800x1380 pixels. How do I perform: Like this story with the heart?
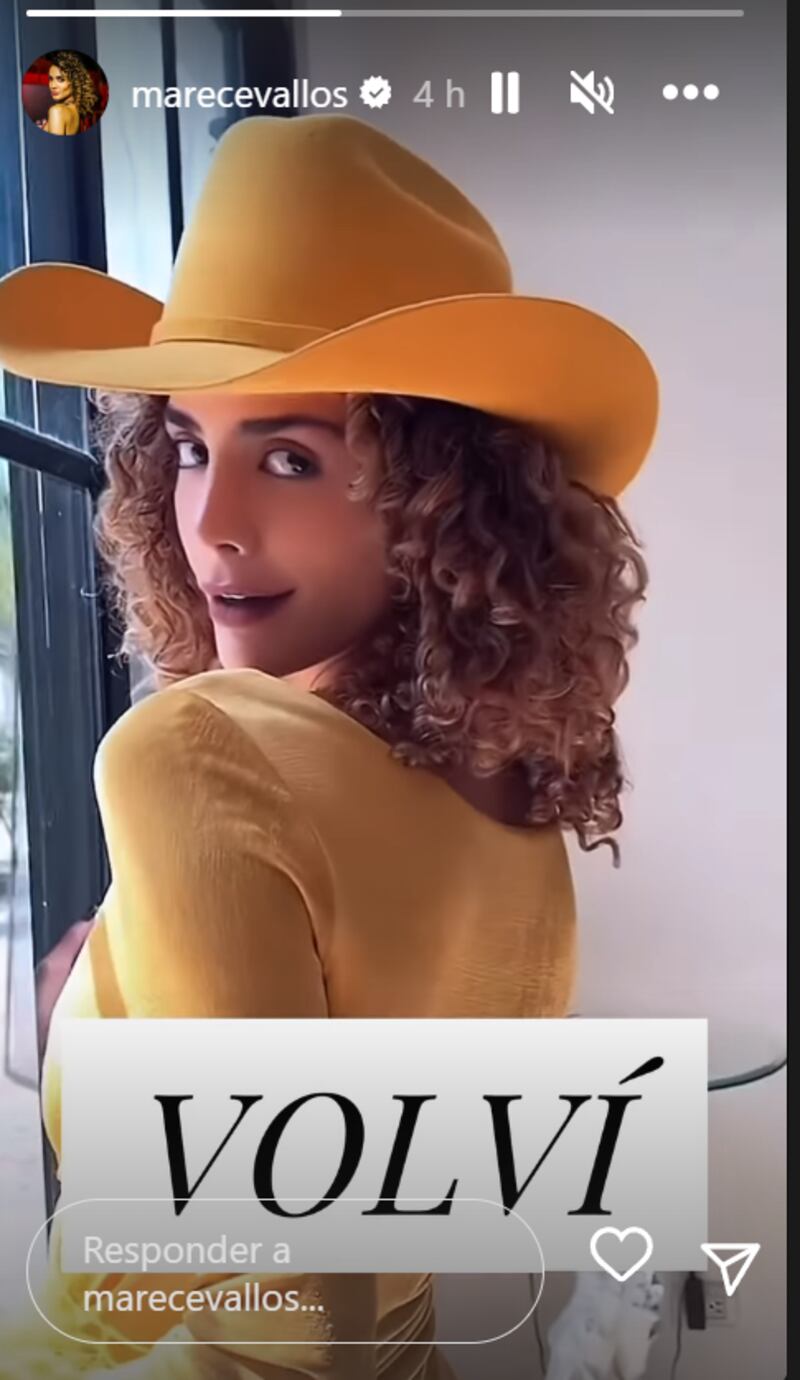621,1253
